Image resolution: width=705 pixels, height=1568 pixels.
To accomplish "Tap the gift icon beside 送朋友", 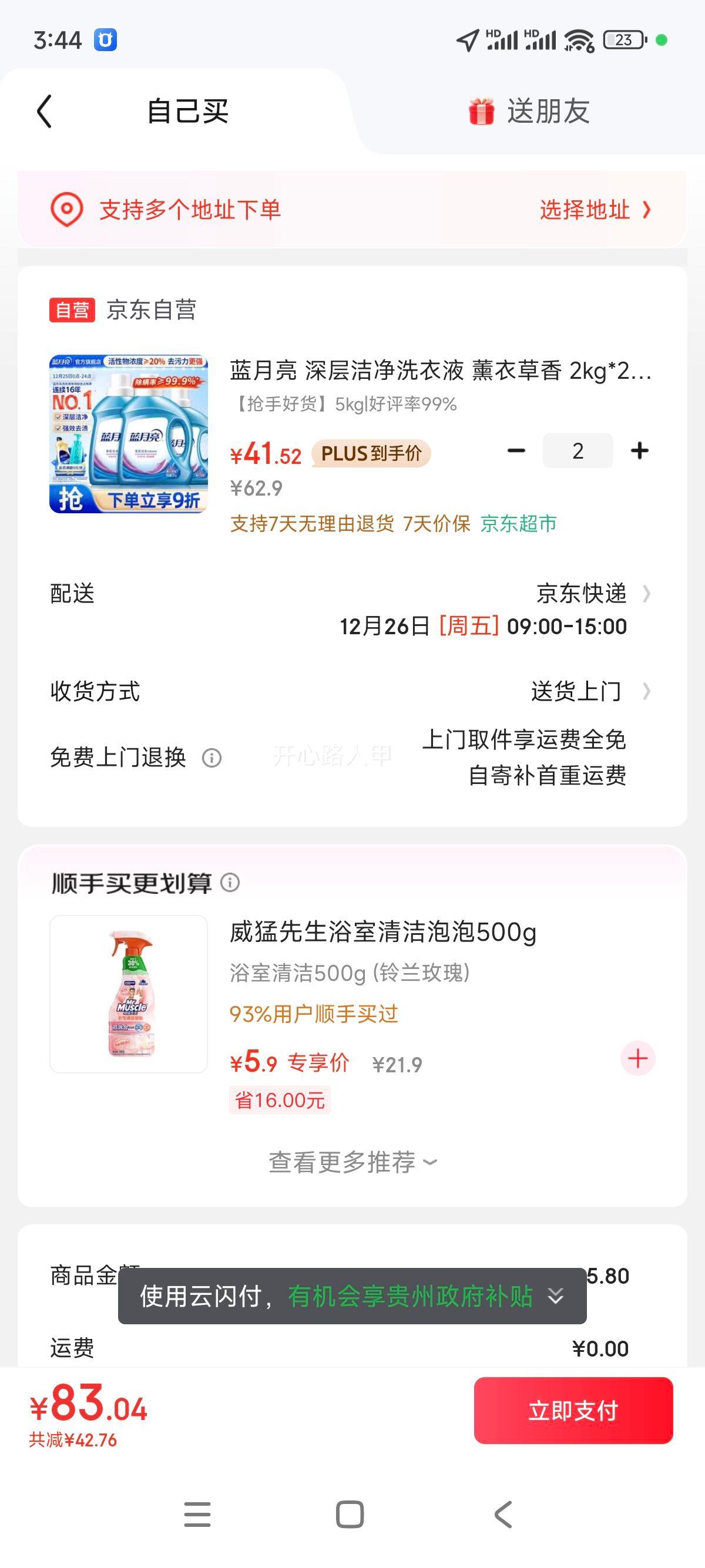I will tap(481, 112).
